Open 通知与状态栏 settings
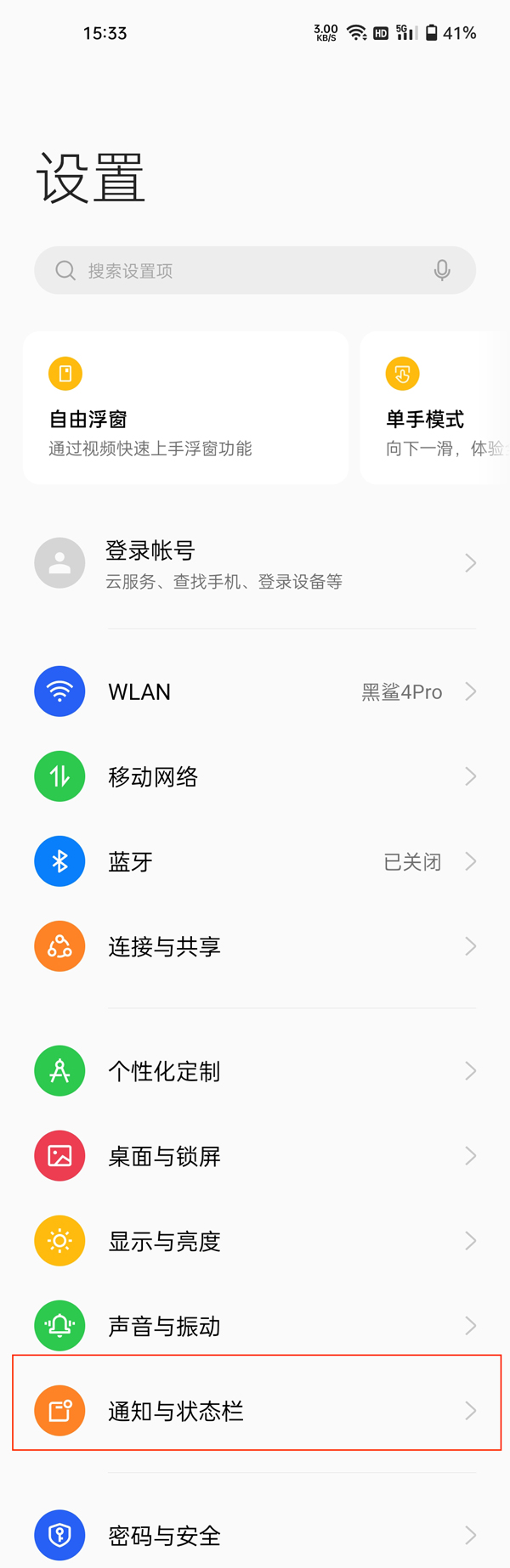Screen dimensions: 510x1568 pos(255,1411)
